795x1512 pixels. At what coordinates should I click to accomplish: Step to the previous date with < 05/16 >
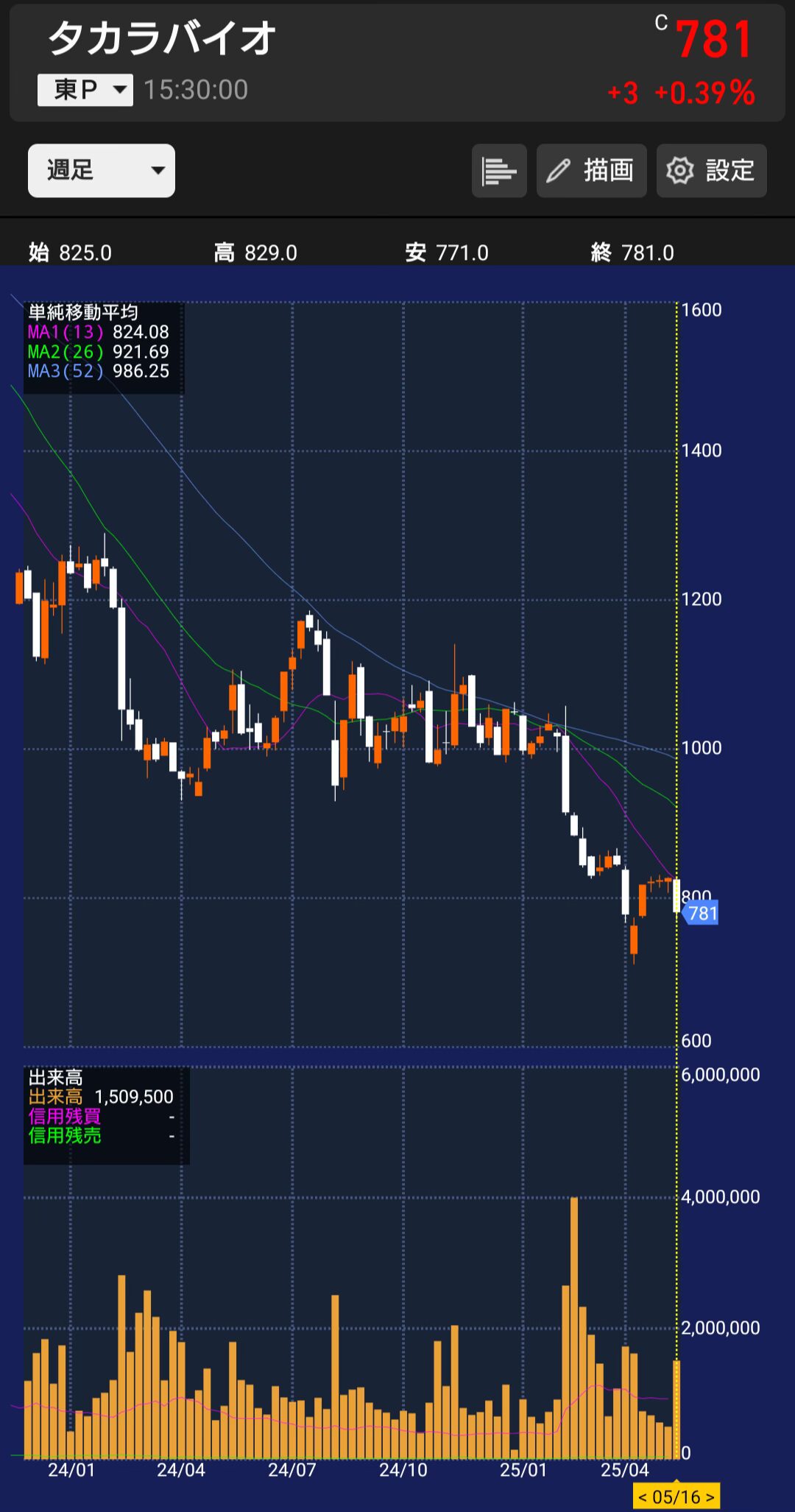[x=643, y=1497]
